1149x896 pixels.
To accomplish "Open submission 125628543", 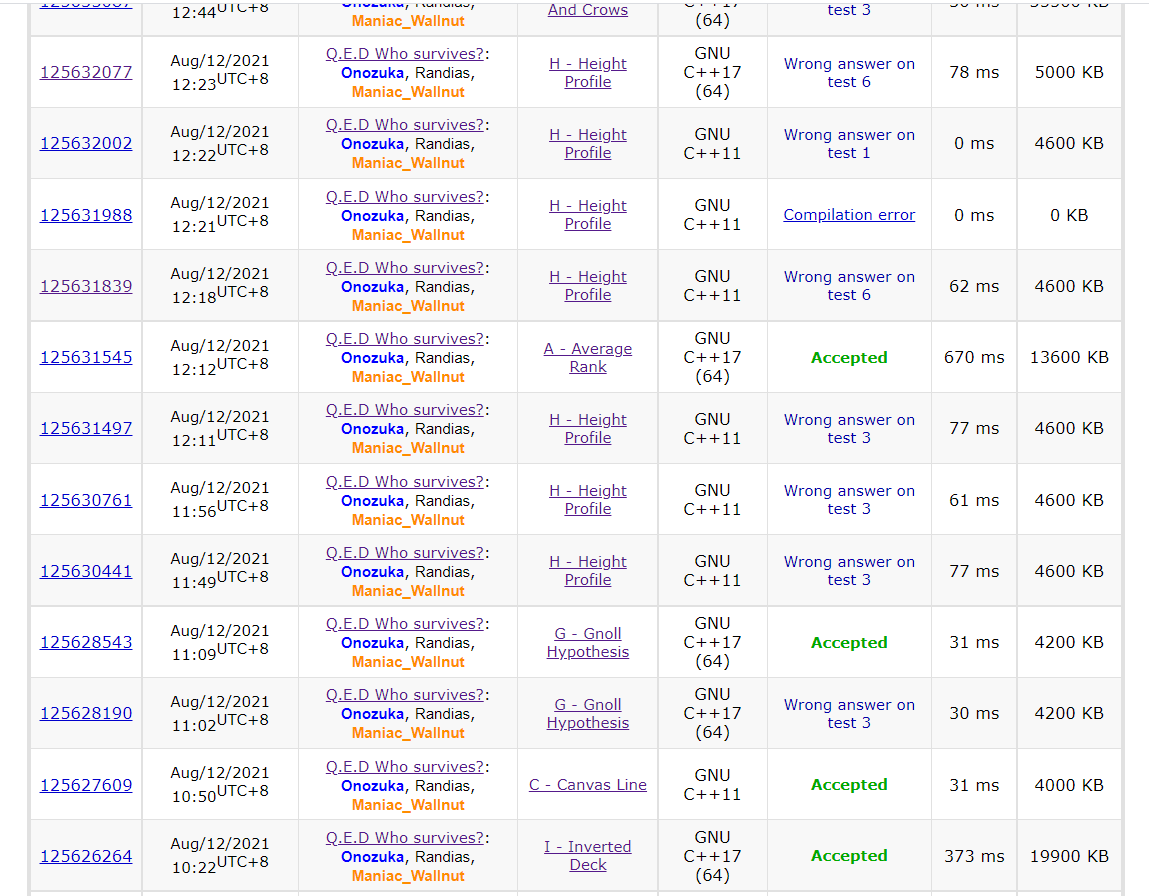I will click(x=86, y=642).
